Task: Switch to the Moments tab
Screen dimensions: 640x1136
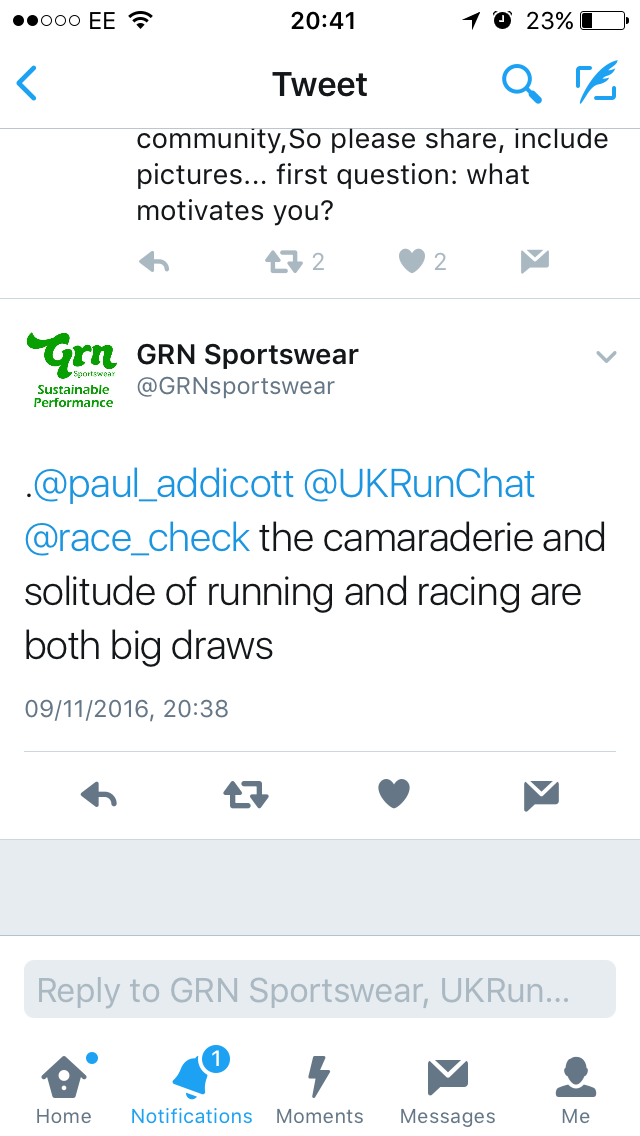Action: [x=320, y=1088]
